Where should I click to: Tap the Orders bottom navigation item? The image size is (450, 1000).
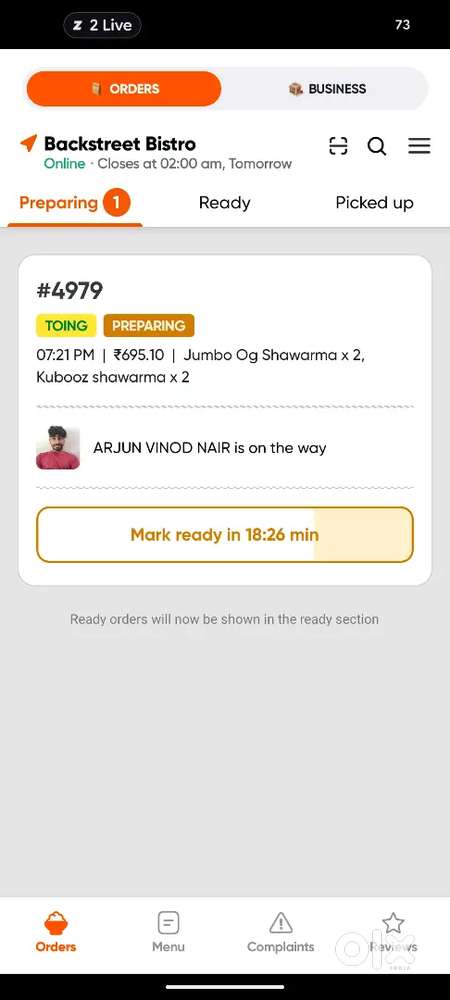56,932
